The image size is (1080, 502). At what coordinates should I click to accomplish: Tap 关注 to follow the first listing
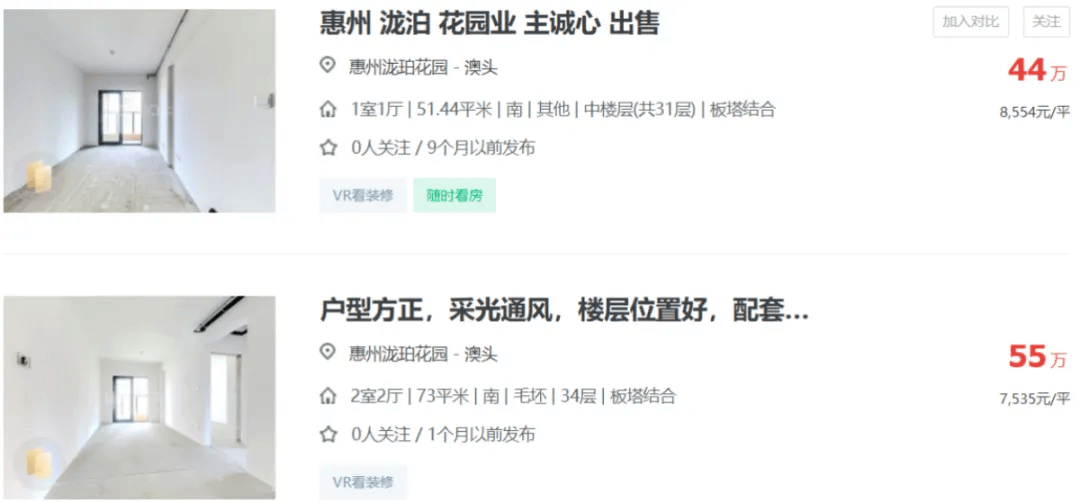1046,22
